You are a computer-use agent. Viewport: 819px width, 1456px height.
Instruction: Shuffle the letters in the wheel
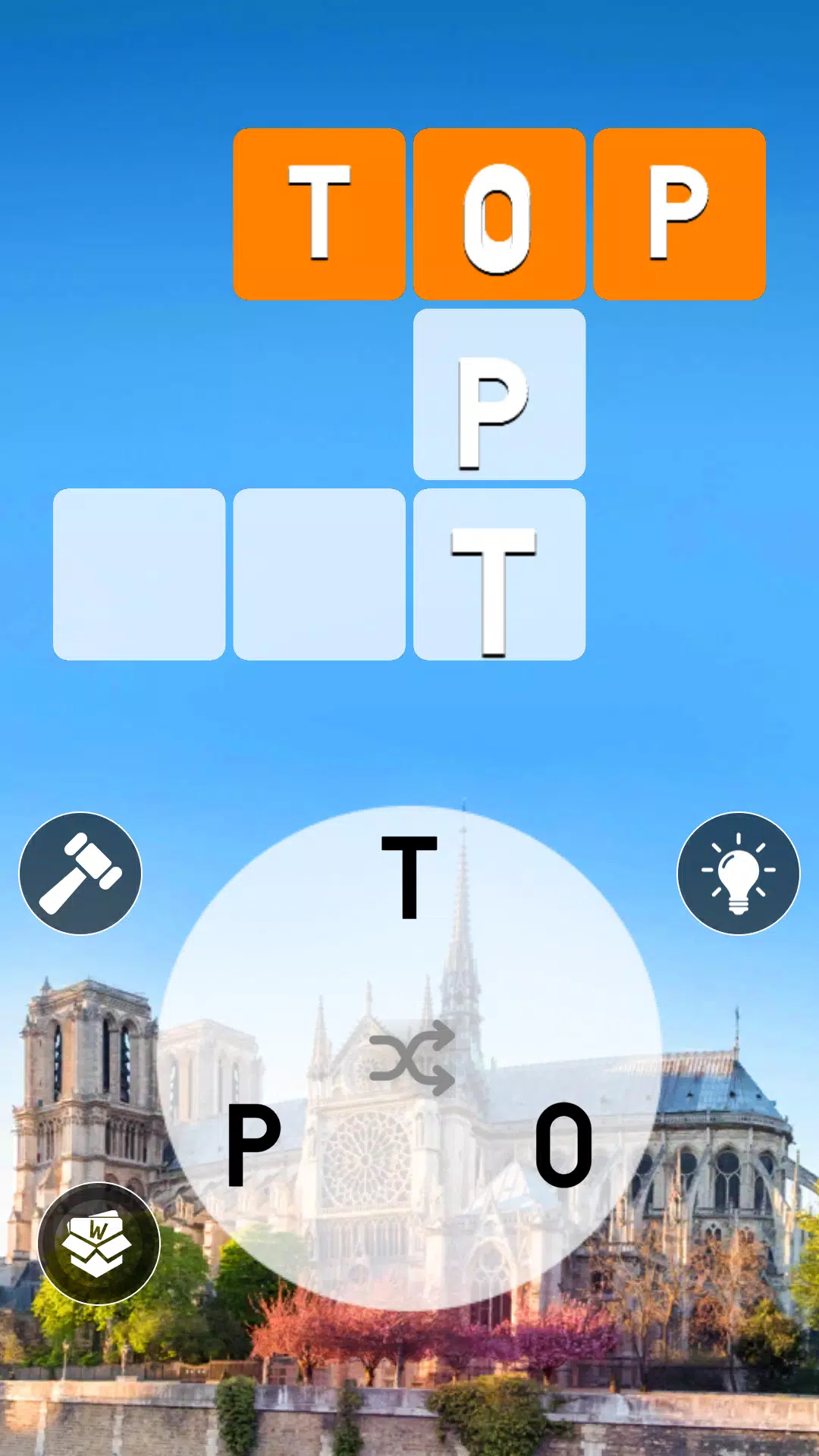tap(412, 1058)
